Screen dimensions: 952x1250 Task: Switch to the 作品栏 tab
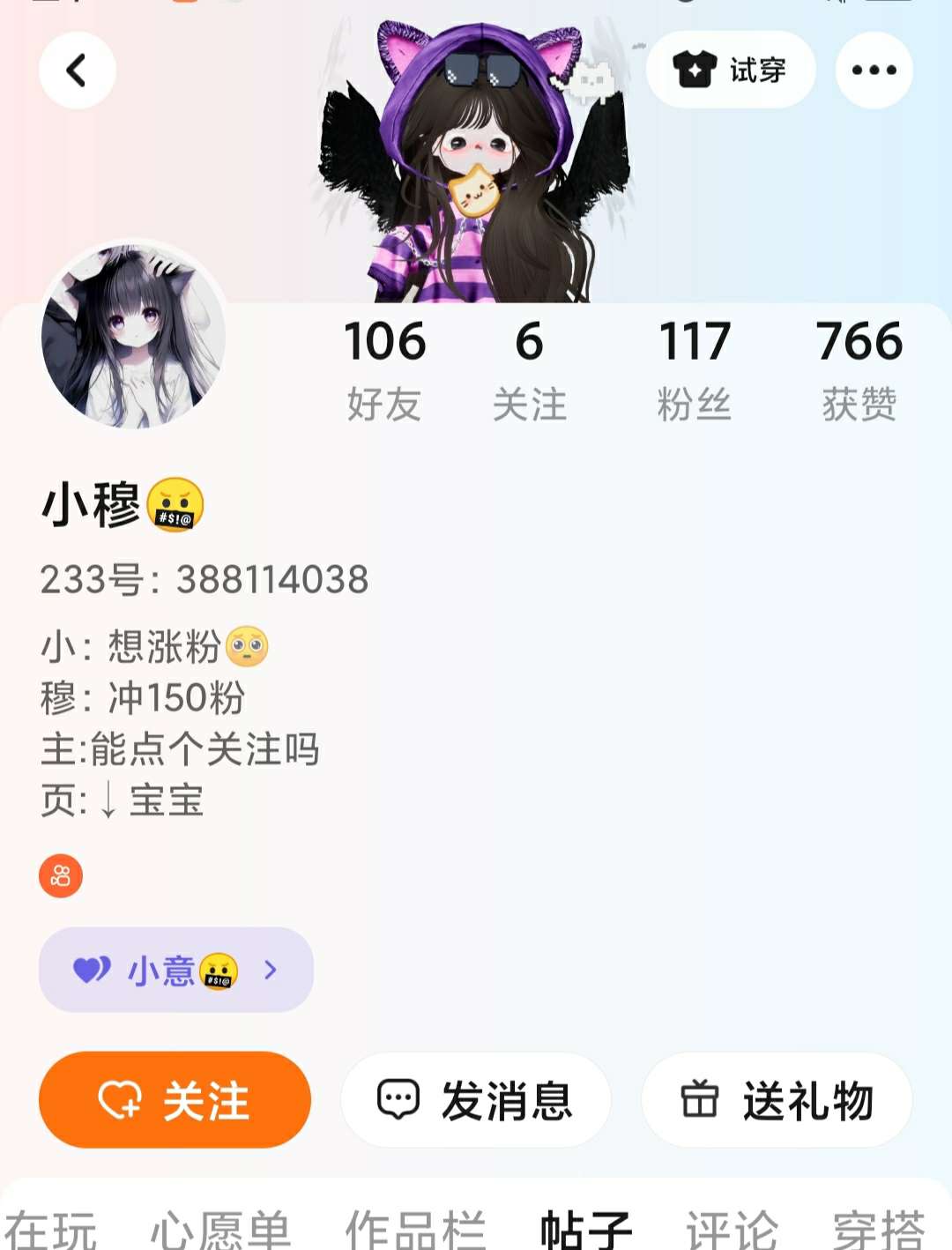[x=415, y=1229]
